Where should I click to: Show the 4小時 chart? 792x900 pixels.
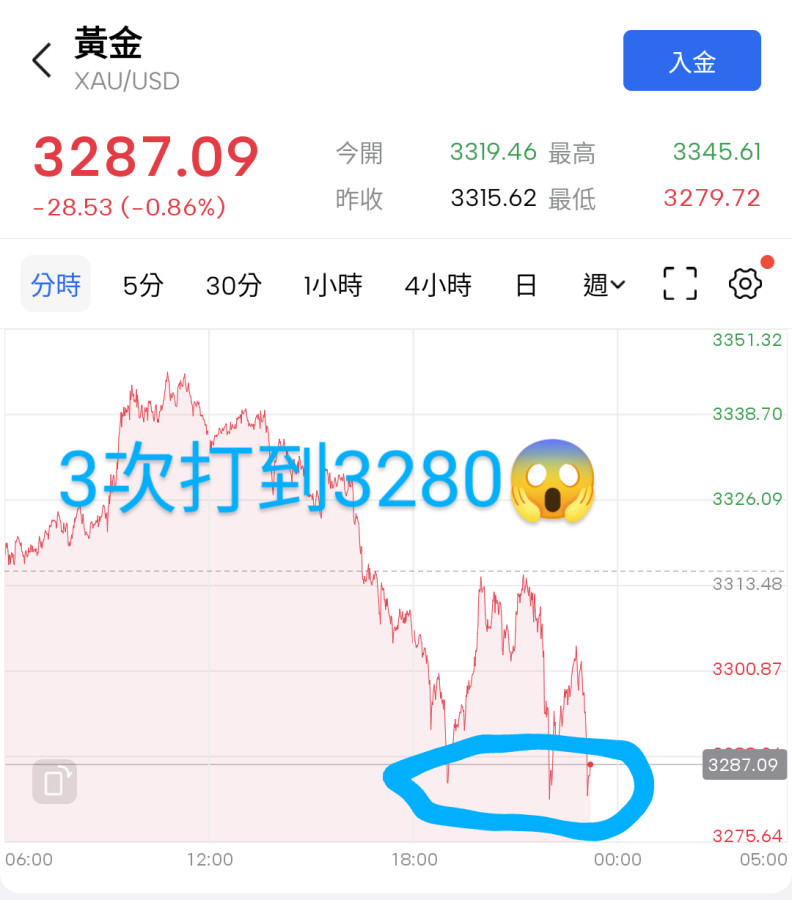pyautogui.click(x=438, y=285)
